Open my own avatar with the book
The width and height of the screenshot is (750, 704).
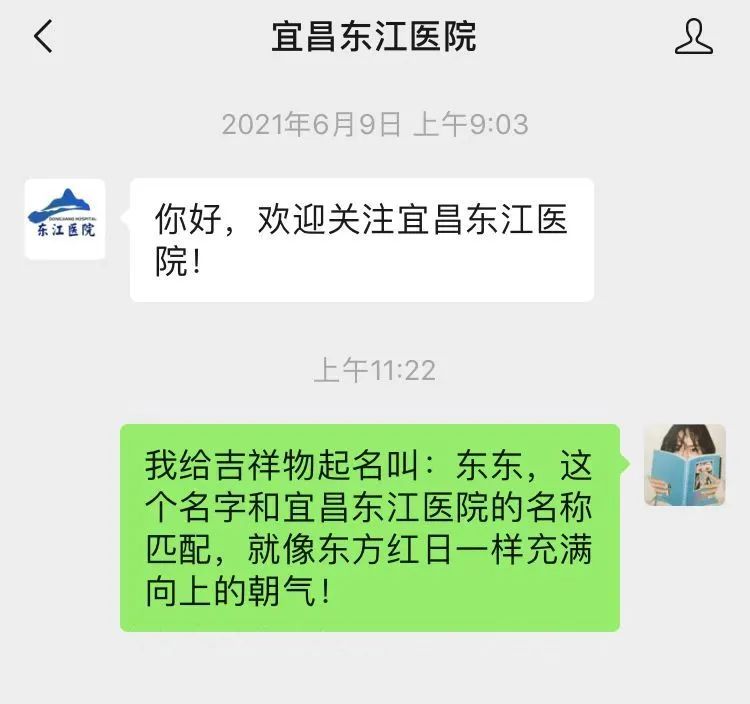(x=684, y=465)
